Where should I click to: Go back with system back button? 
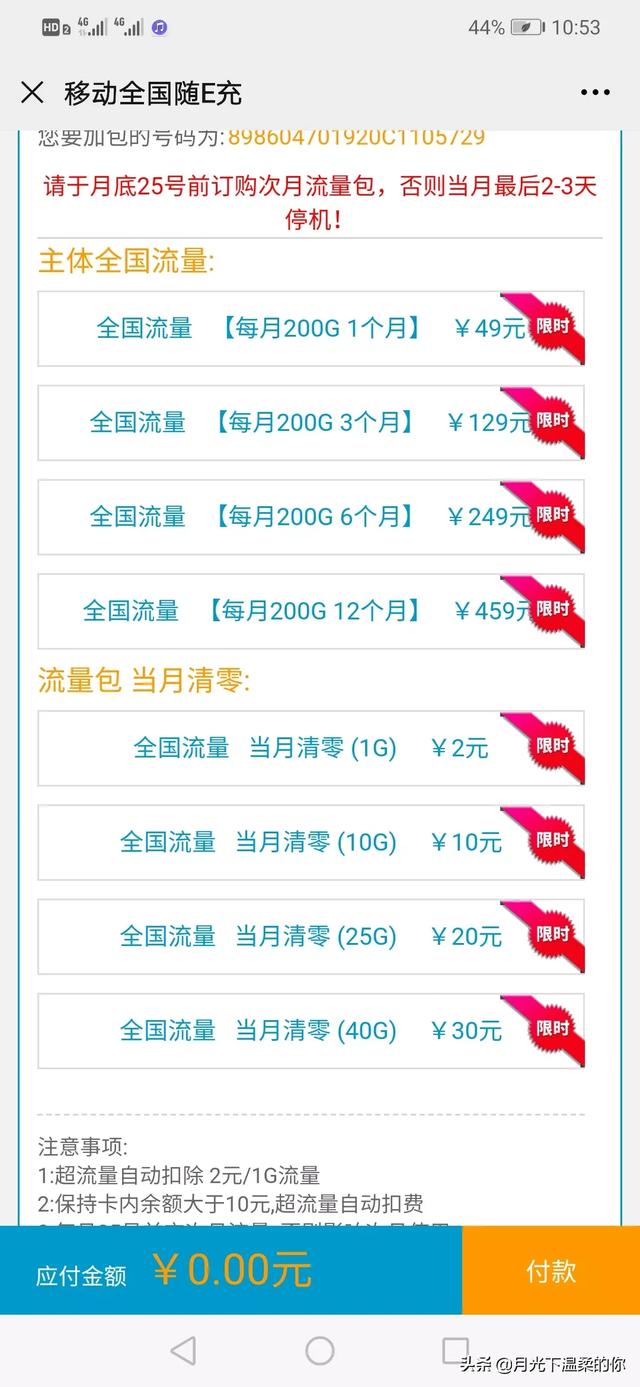pyautogui.click(x=183, y=1351)
